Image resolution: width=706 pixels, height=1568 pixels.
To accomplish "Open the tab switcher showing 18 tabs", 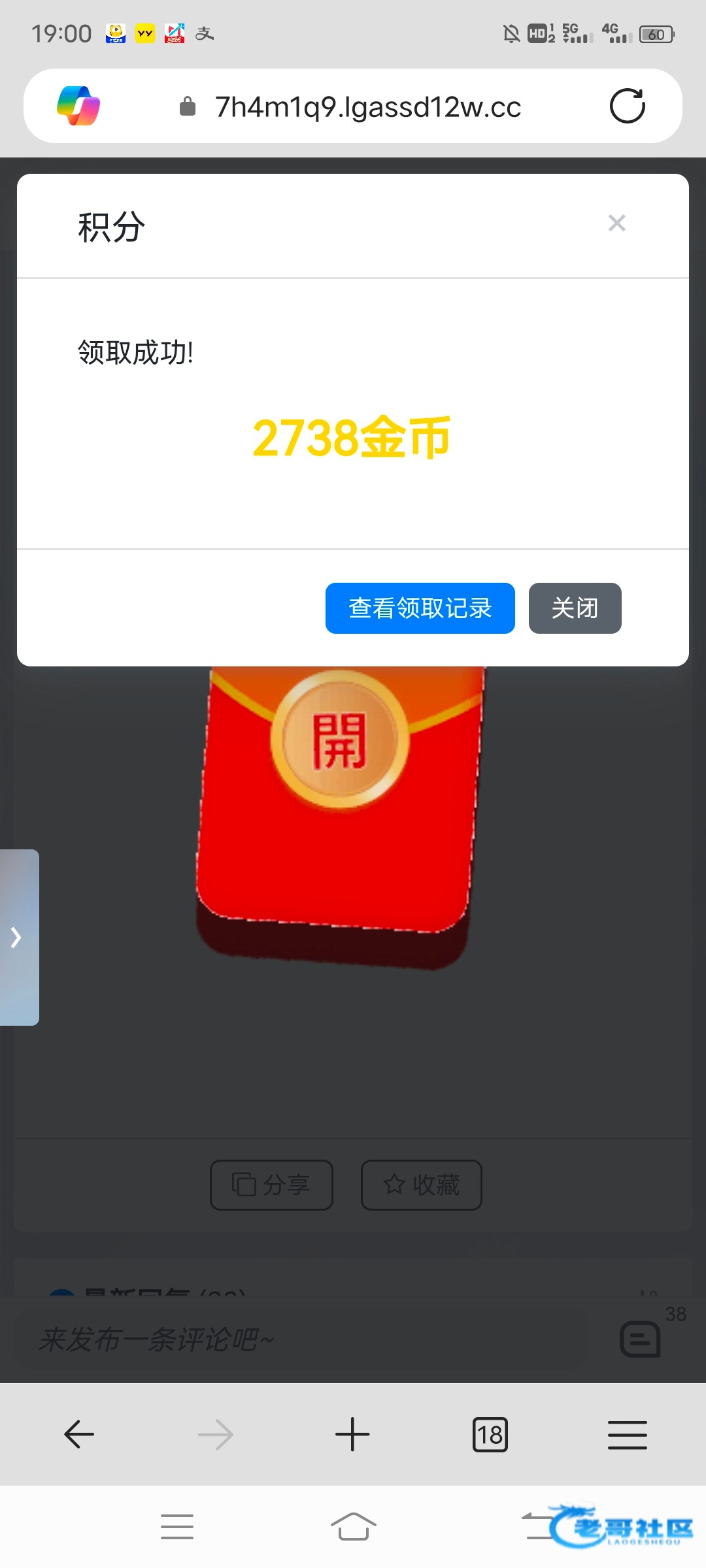I will pyautogui.click(x=490, y=1435).
